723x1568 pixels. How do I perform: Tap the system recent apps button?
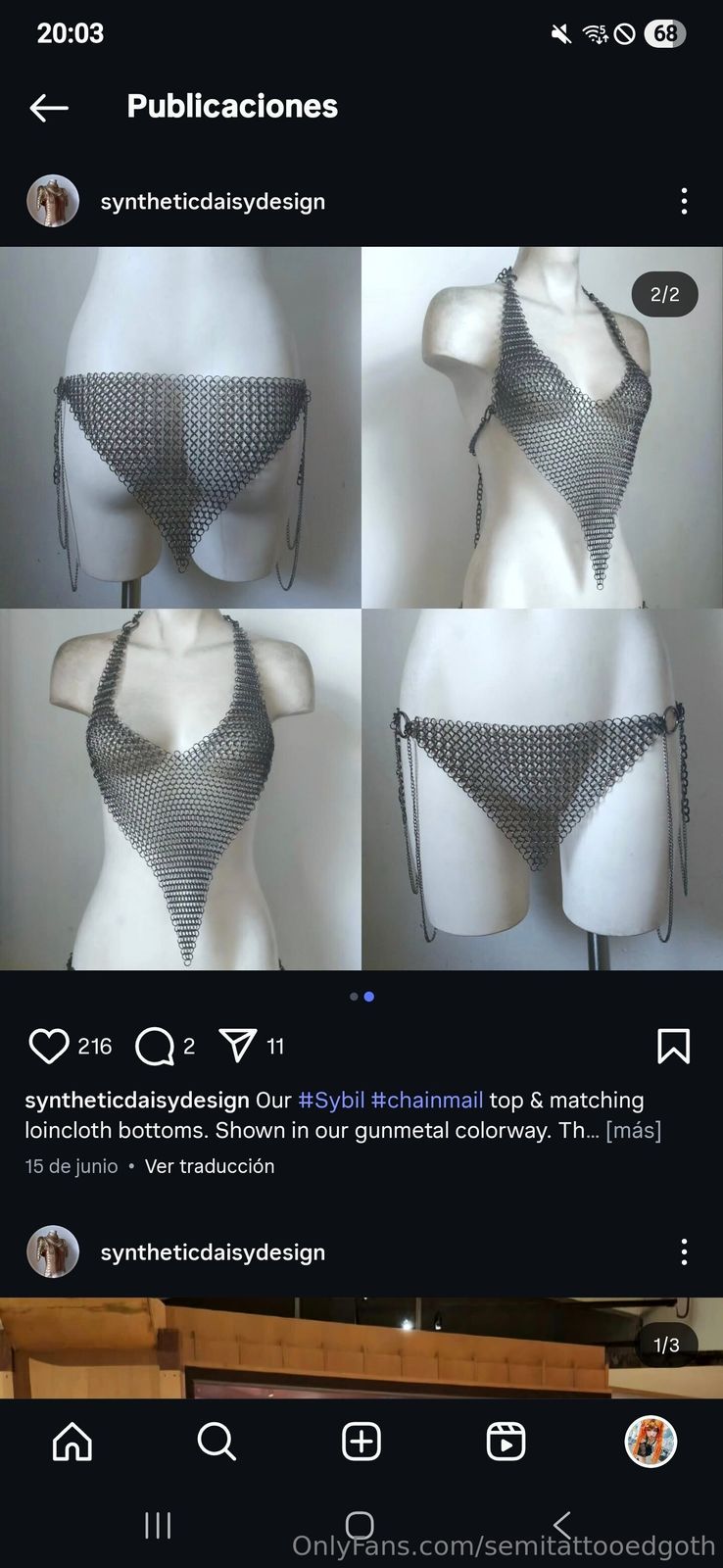158,1525
